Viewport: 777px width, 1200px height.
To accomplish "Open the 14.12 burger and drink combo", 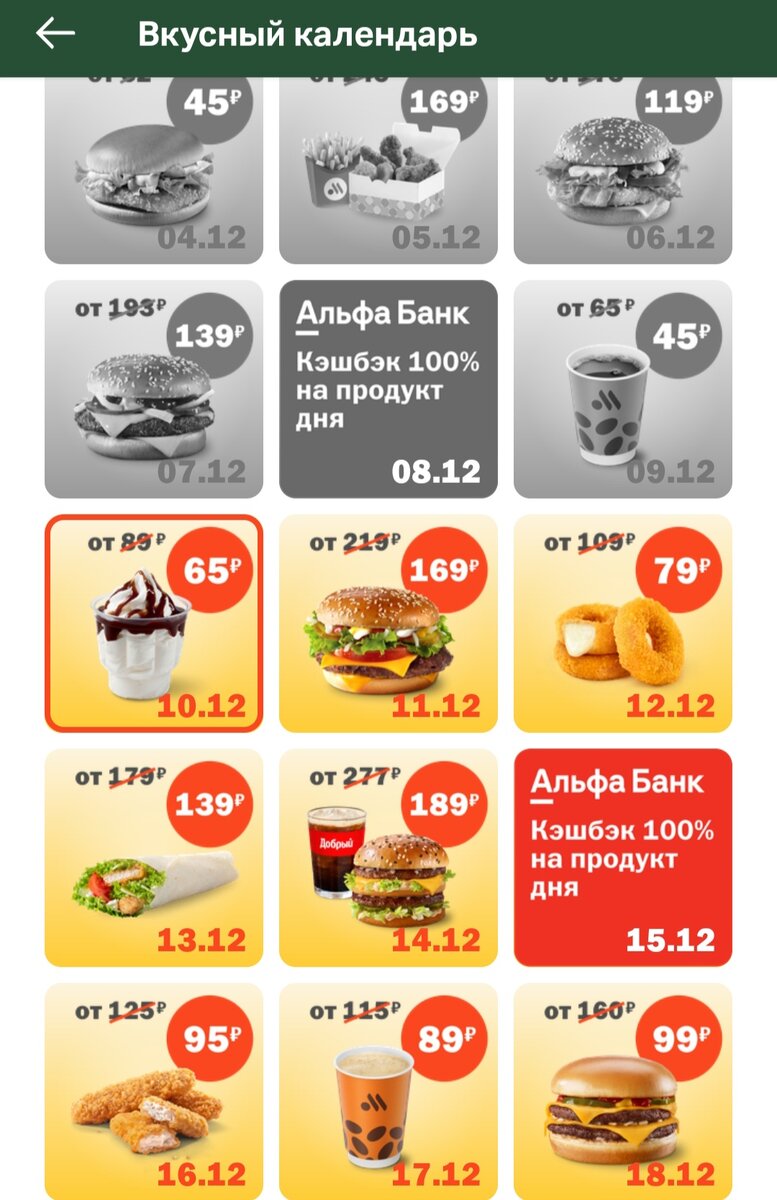I will coord(388,857).
